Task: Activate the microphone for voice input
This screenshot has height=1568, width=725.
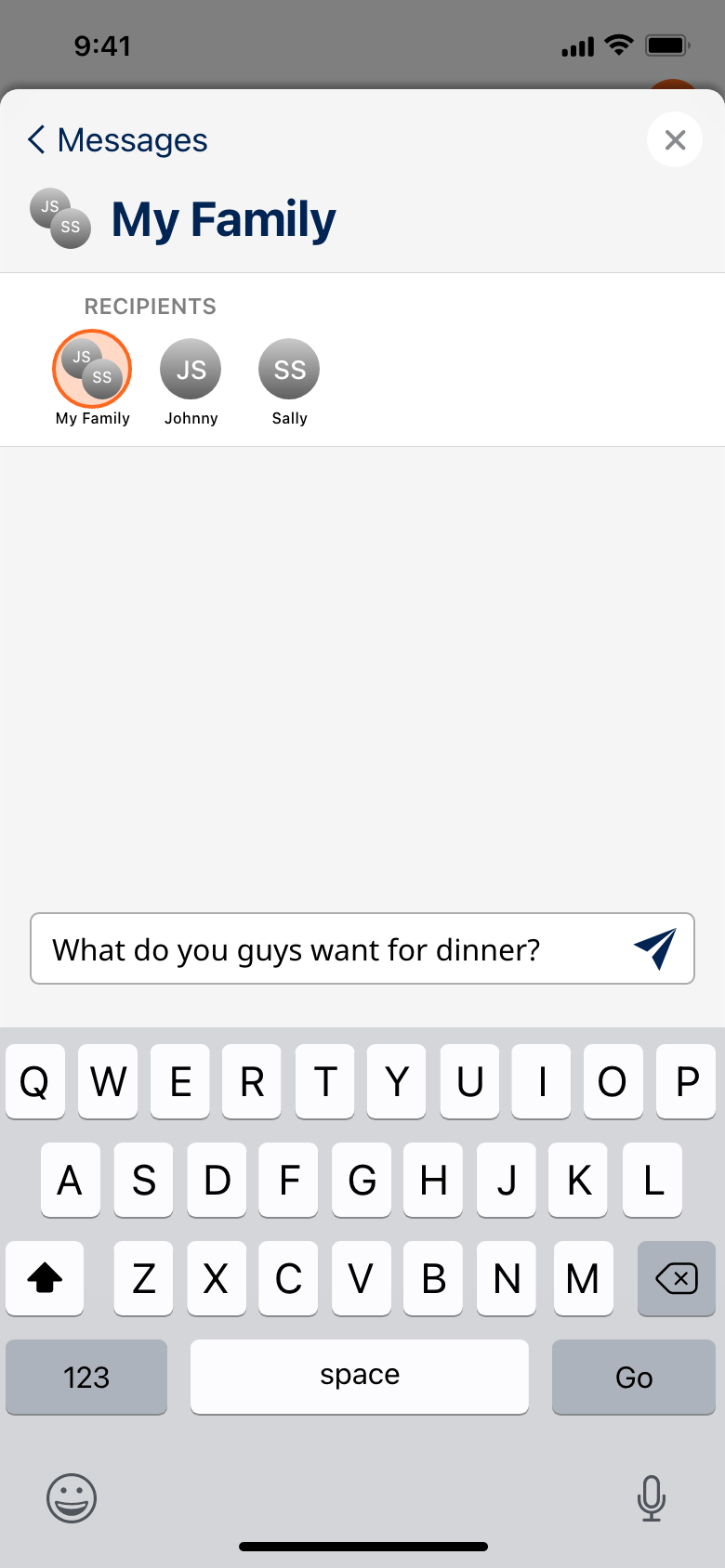Action: 652,1498
